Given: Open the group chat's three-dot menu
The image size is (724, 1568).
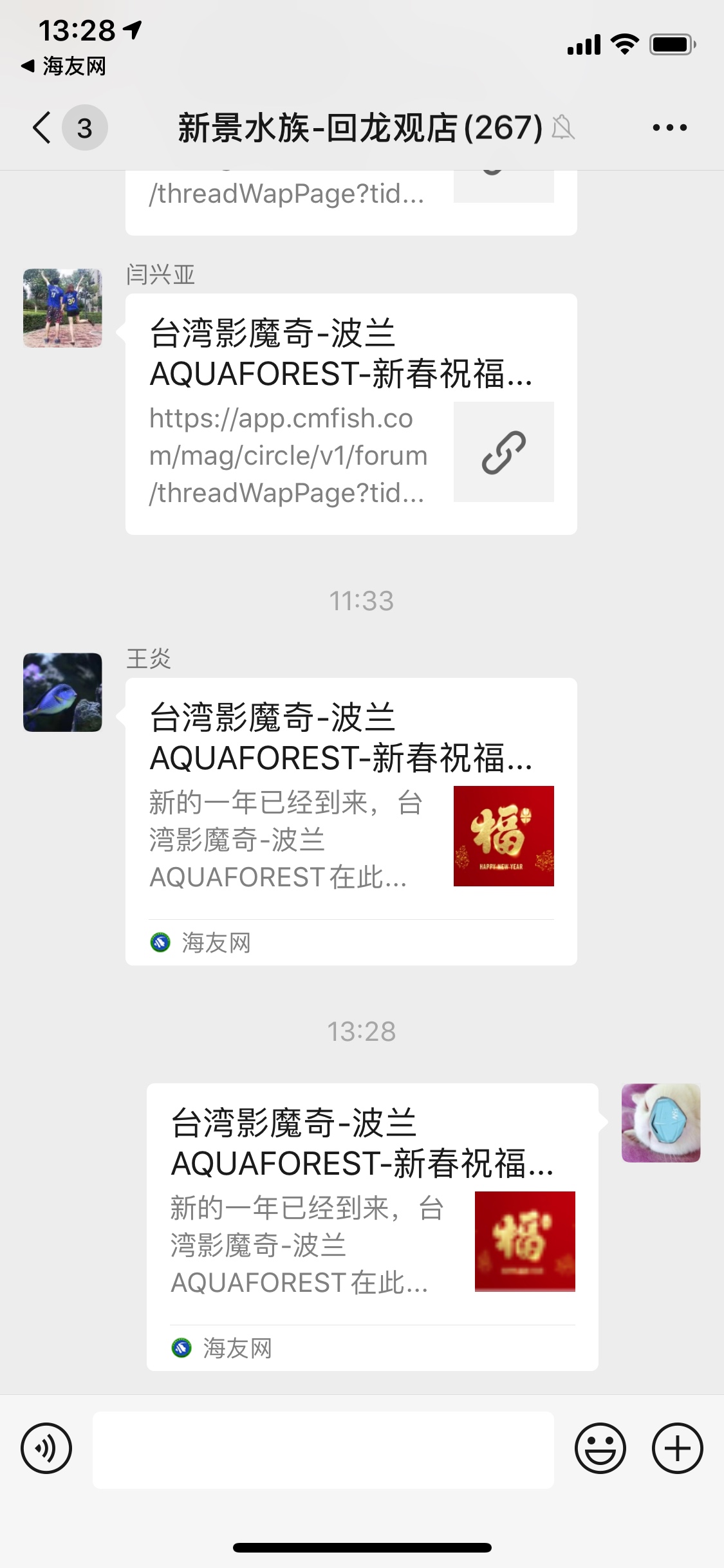Looking at the screenshot, I should click(669, 127).
